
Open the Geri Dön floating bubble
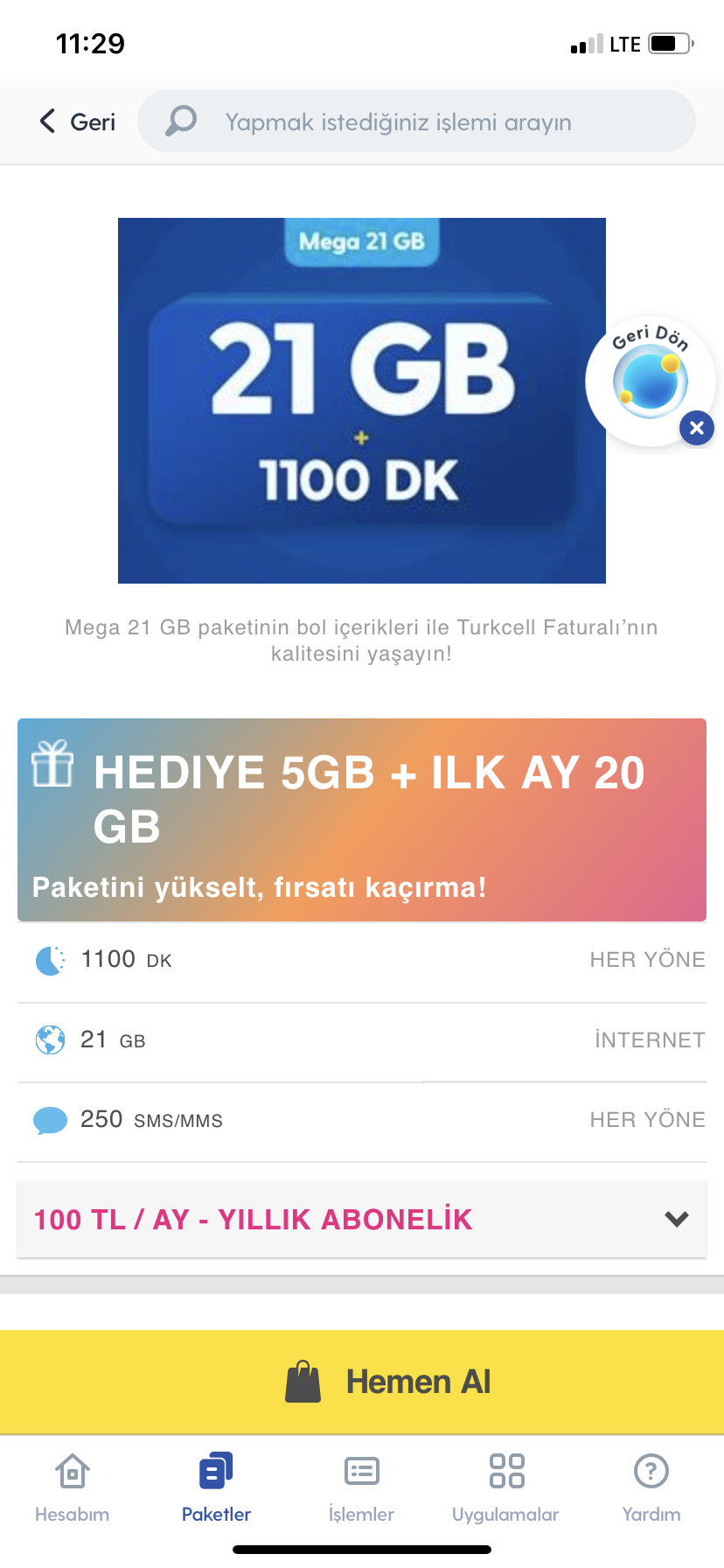coord(649,381)
